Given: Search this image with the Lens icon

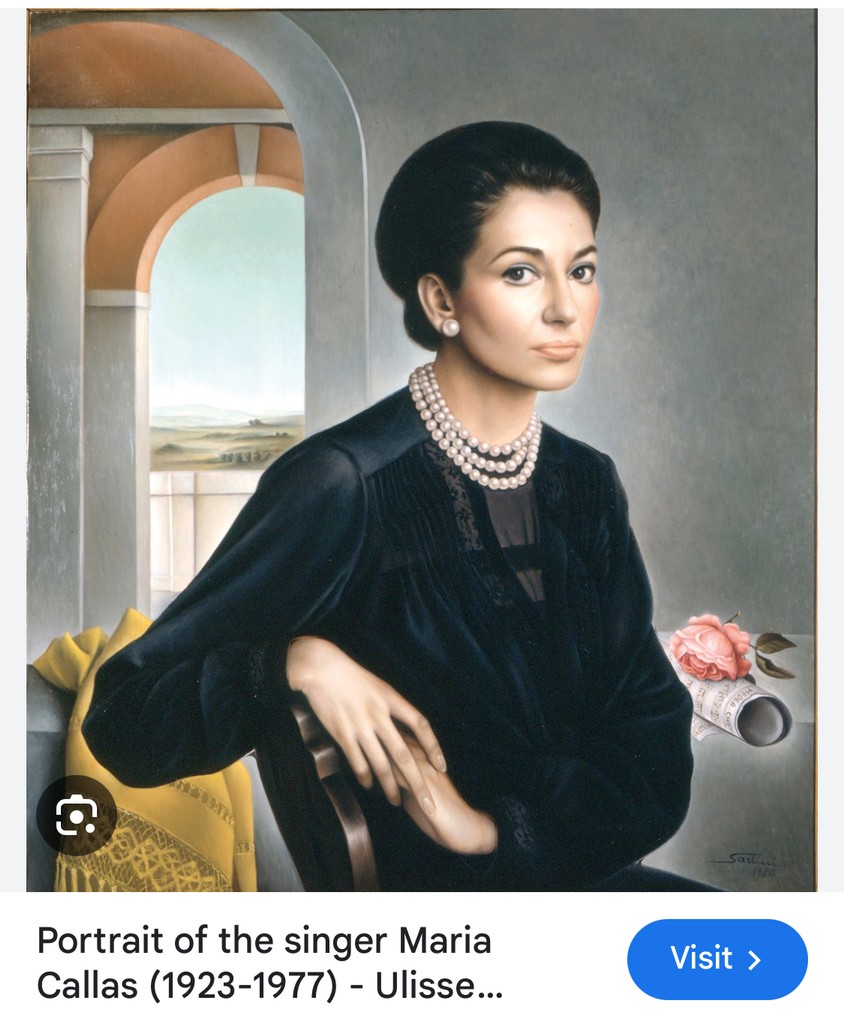Looking at the screenshot, I should pos(76,816).
